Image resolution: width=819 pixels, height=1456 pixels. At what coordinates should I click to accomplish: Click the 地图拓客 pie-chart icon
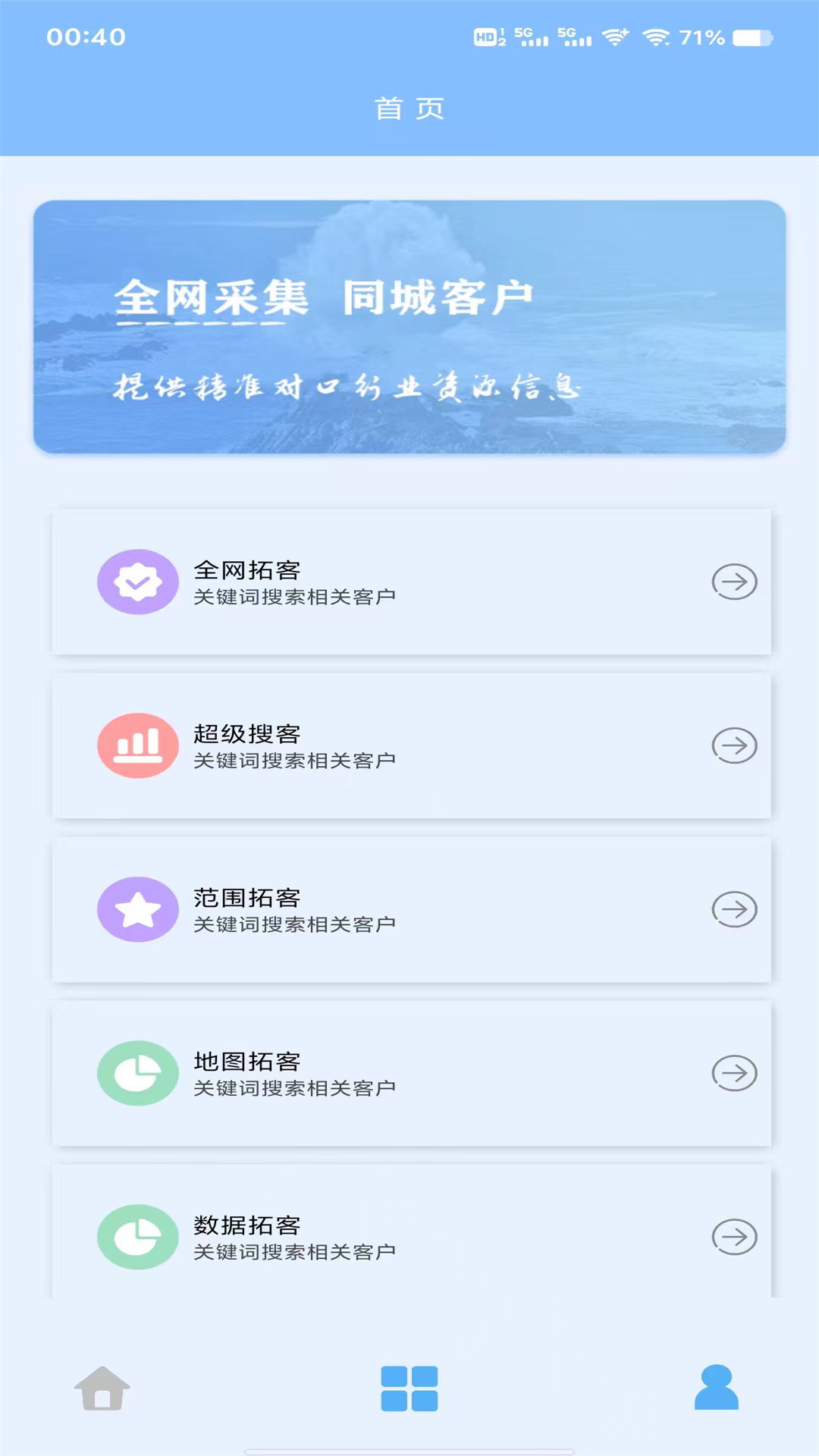pyautogui.click(x=137, y=1073)
